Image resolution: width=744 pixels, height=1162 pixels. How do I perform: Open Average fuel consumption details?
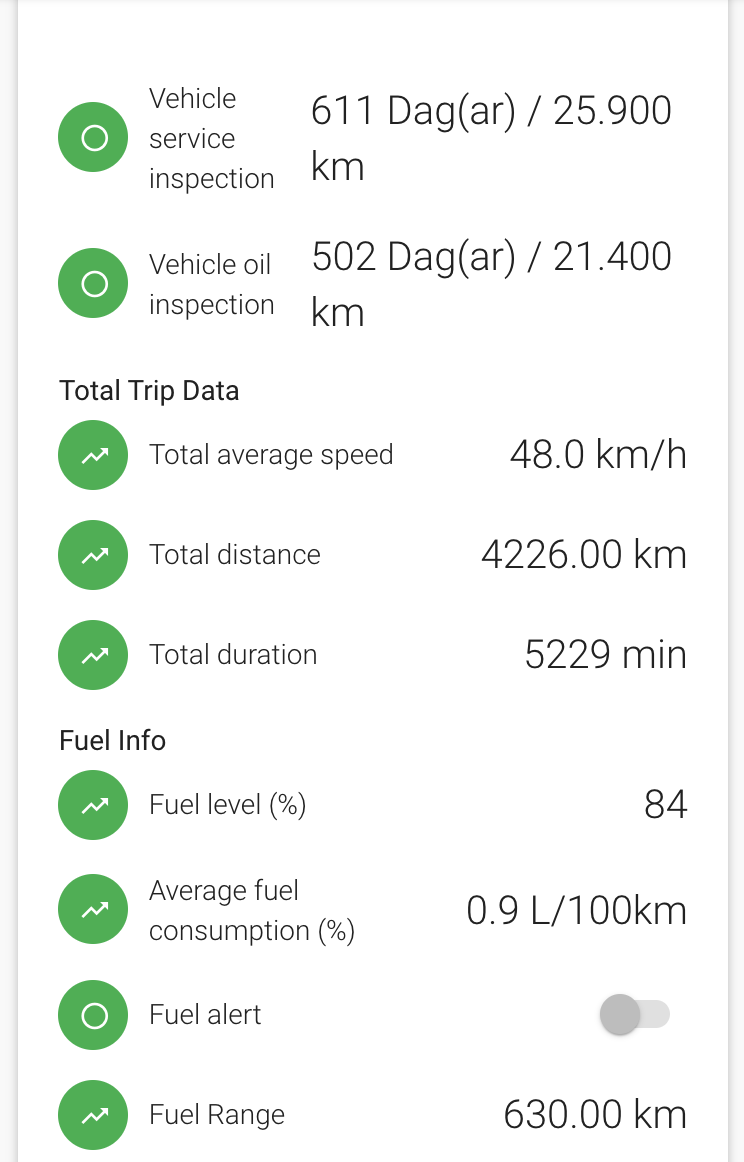[x=252, y=910]
